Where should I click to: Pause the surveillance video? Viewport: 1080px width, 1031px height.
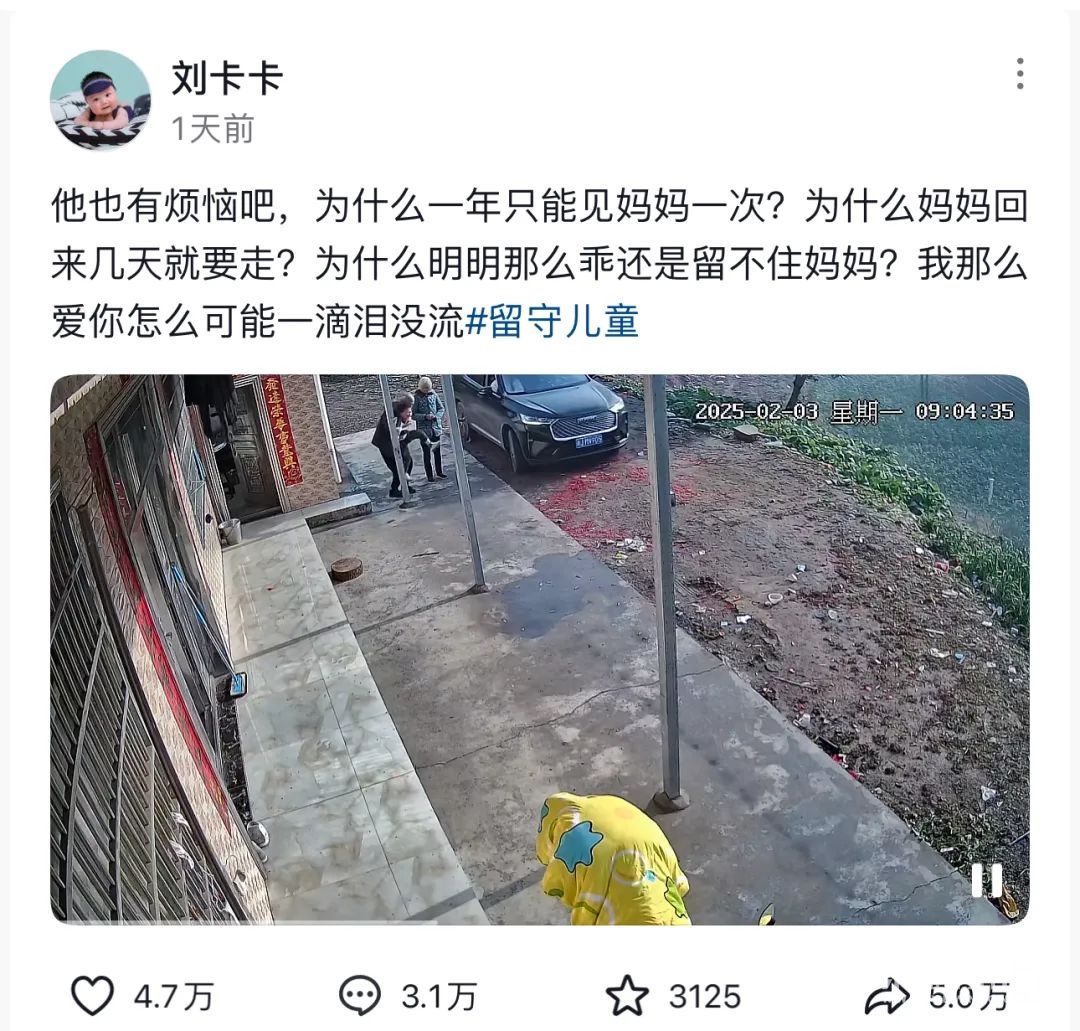[986, 880]
